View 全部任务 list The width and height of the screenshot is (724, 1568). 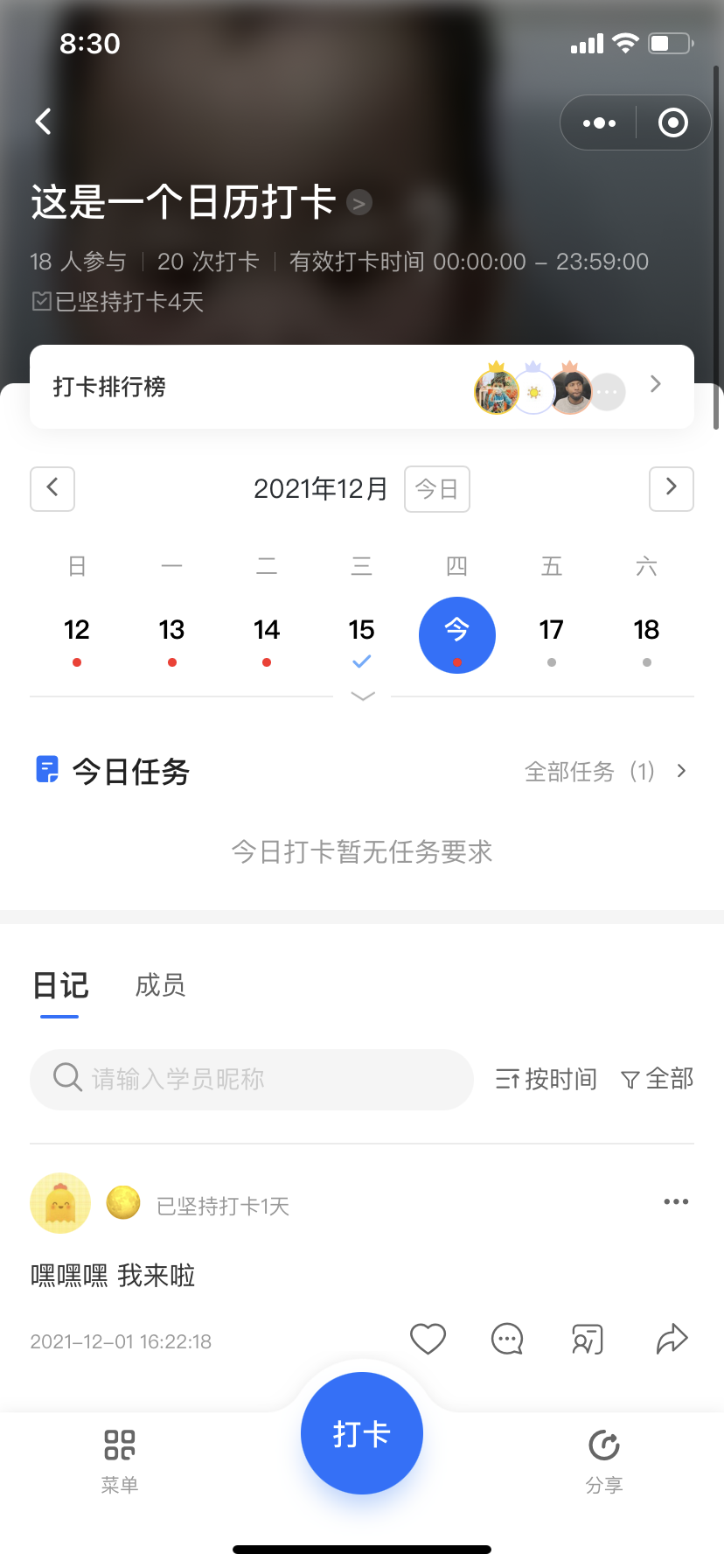604,772
